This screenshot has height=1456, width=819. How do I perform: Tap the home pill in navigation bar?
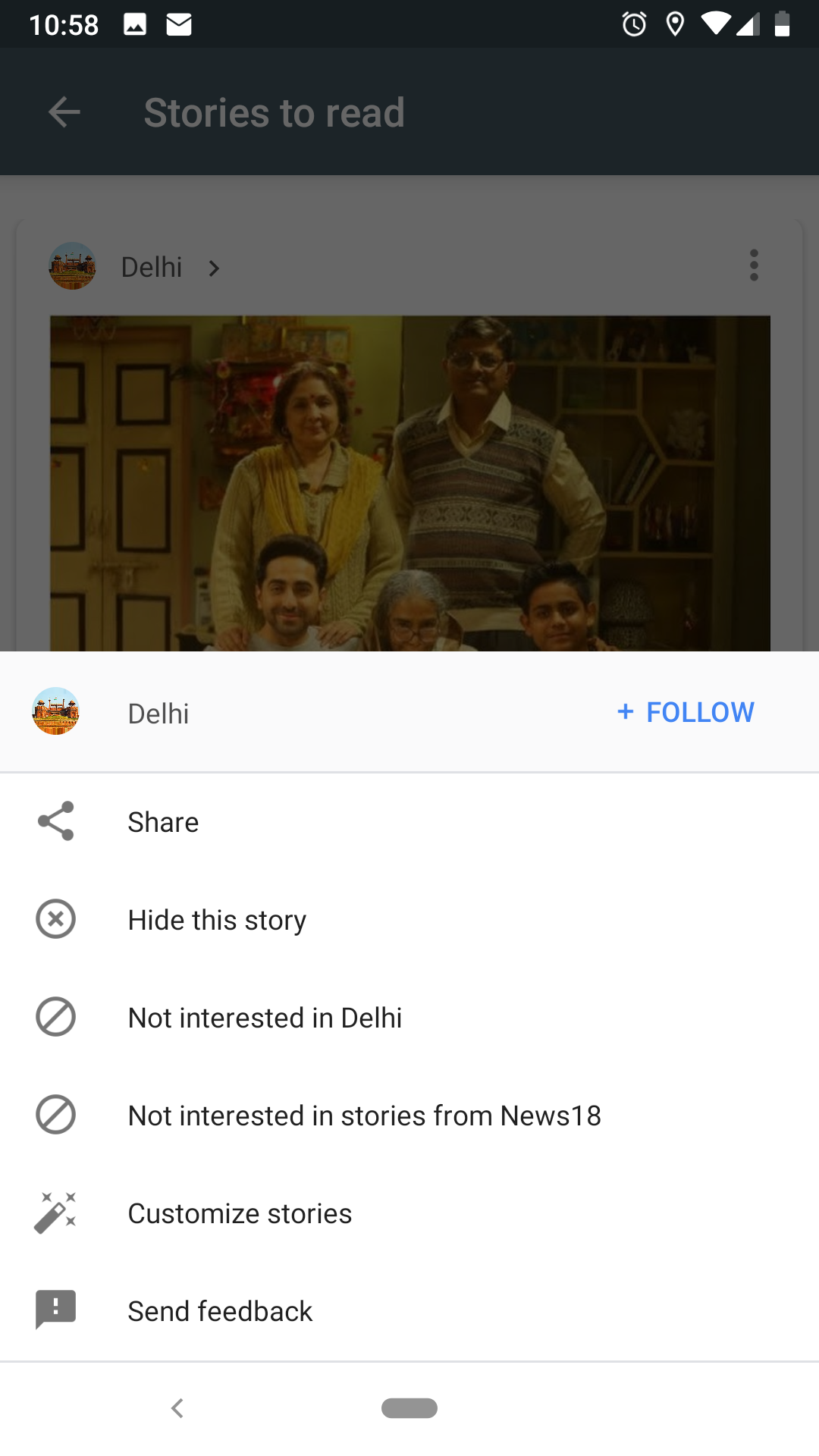[x=409, y=1408]
